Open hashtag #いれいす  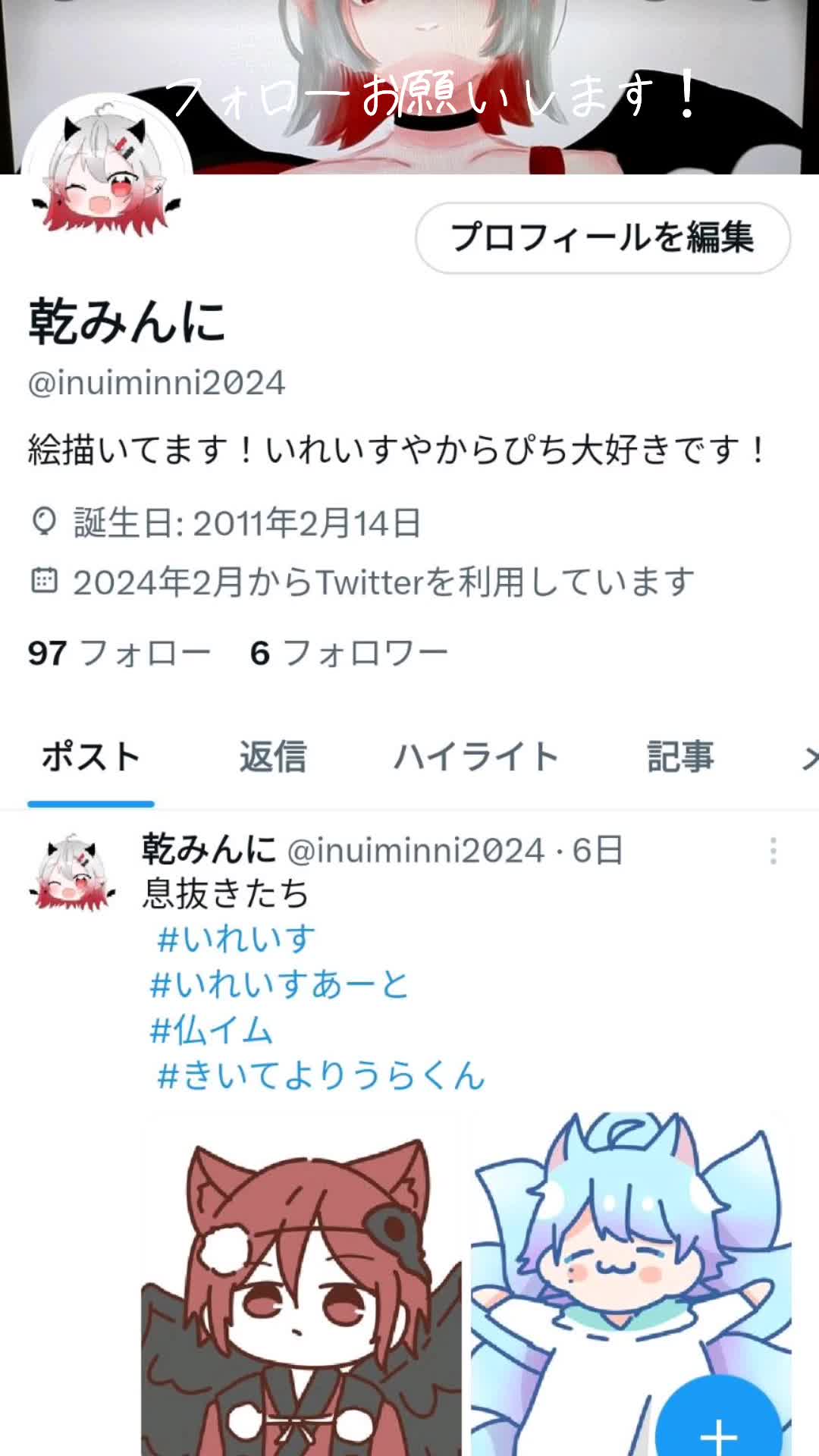(236, 939)
